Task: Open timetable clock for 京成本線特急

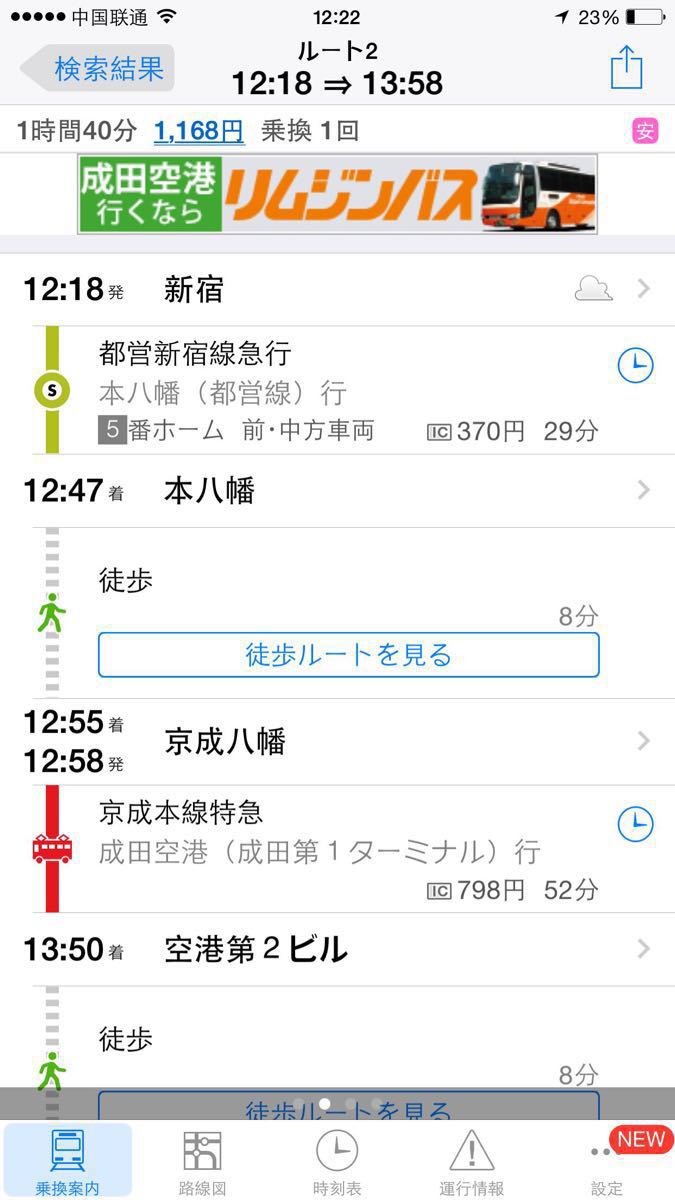Action: point(635,824)
